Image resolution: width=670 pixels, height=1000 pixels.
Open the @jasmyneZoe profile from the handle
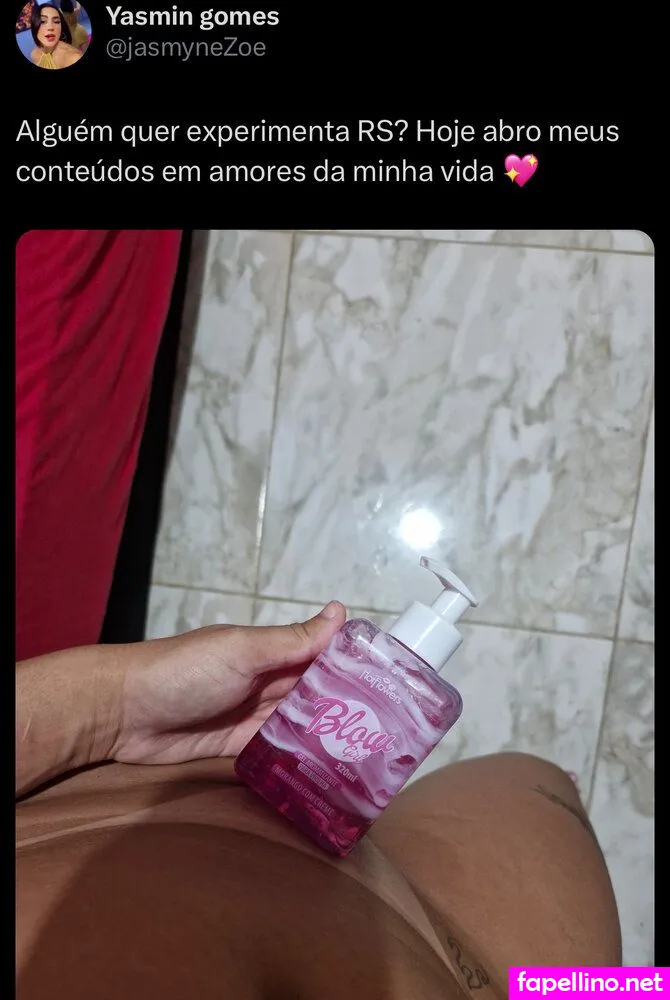185,47
